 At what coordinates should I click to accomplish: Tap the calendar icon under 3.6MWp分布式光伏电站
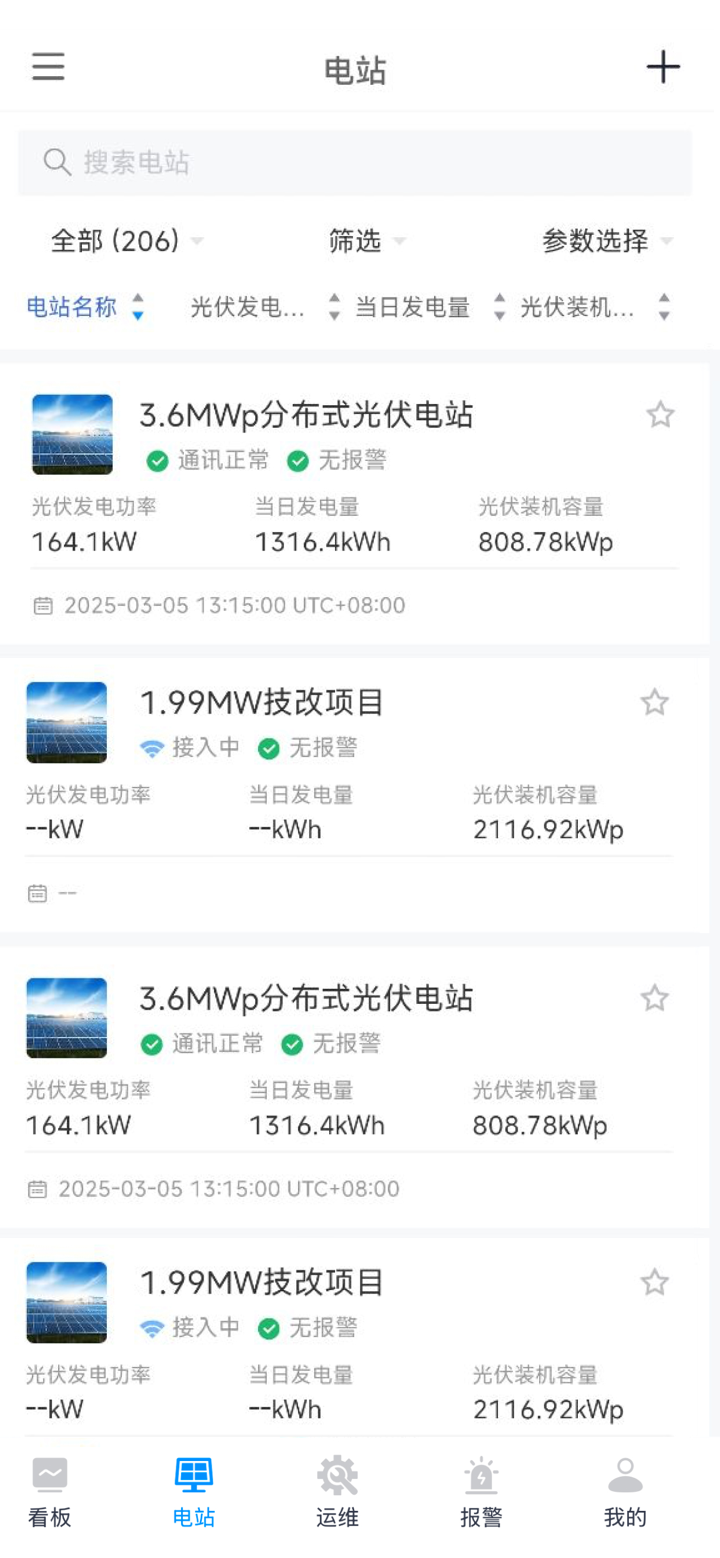(39, 604)
